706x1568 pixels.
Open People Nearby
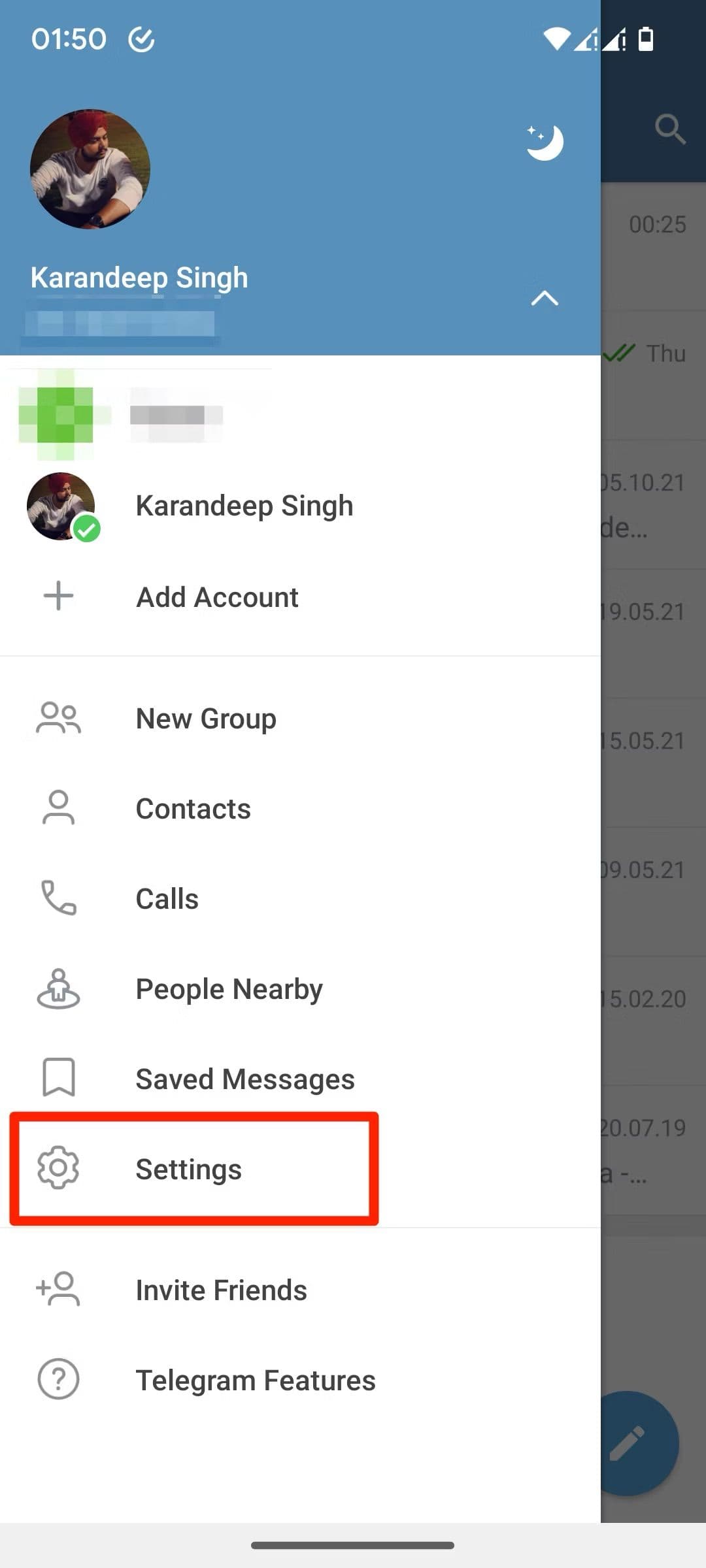[x=229, y=989]
